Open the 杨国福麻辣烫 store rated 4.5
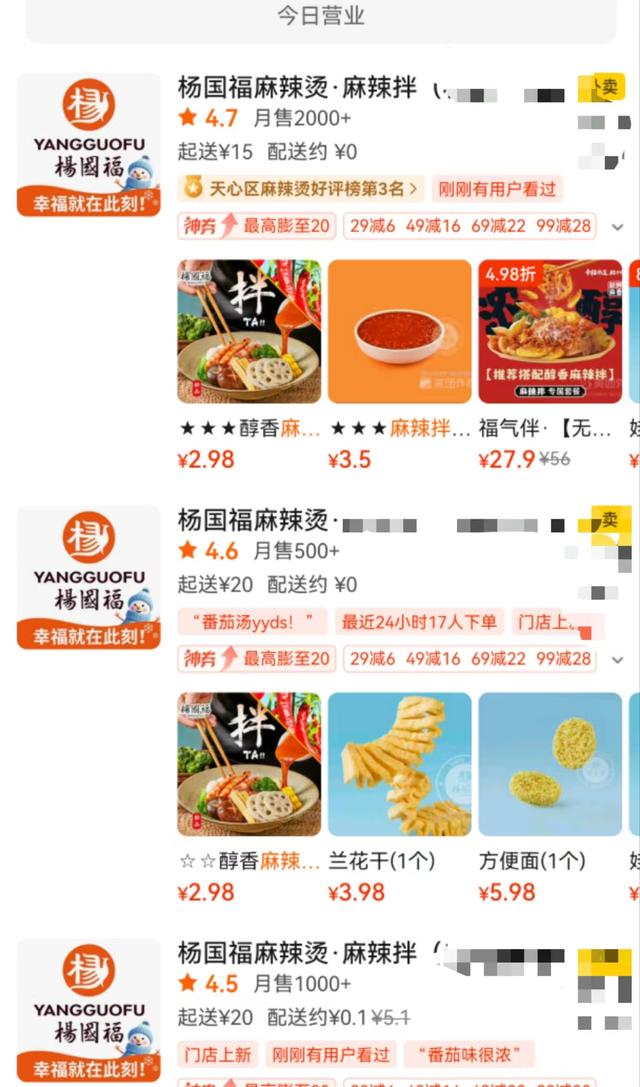Screen dimensions: 640x1087 point(297,954)
